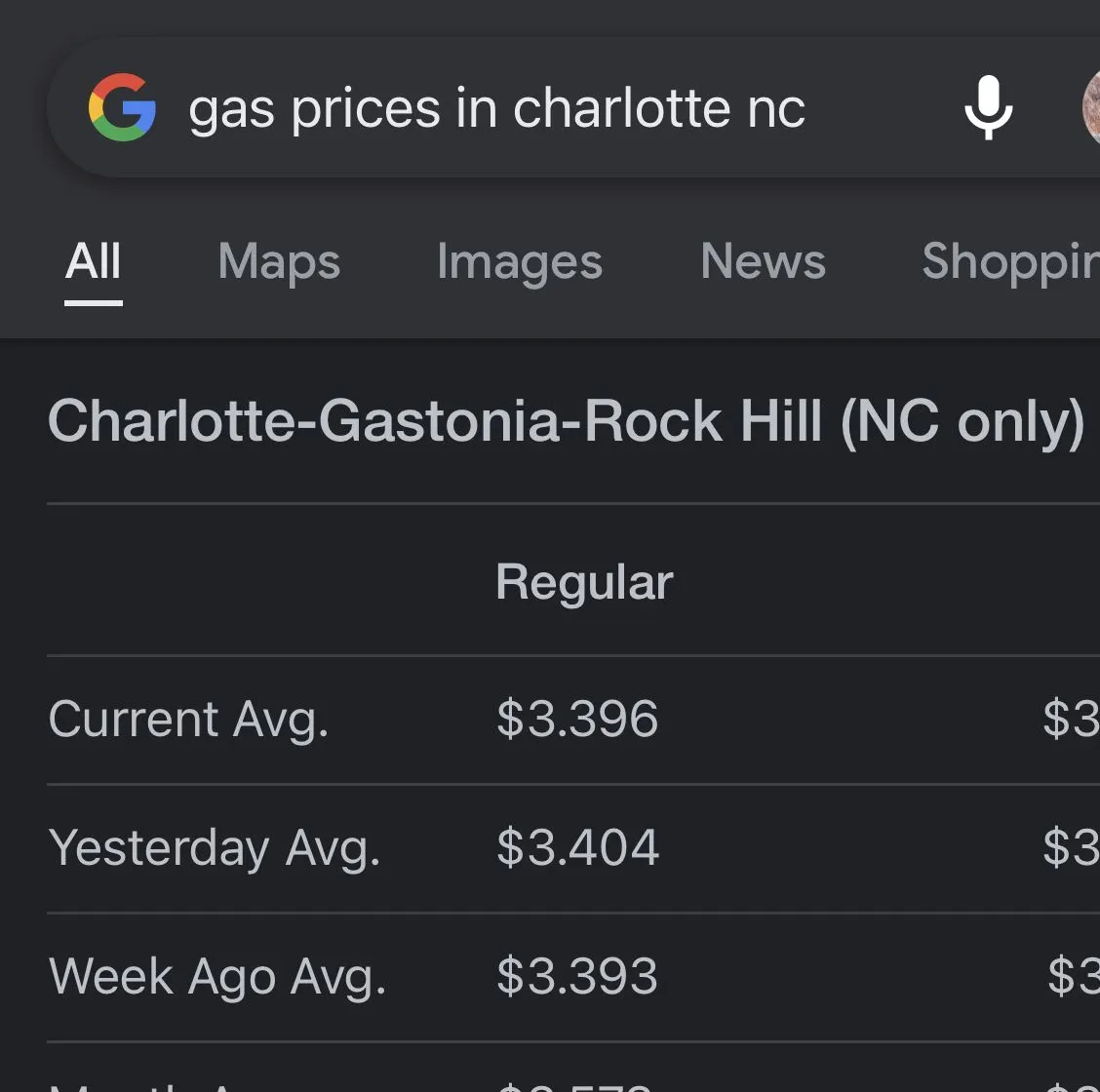Select the All results tab
The image size is (1100, 1092).
pos(94,262)
